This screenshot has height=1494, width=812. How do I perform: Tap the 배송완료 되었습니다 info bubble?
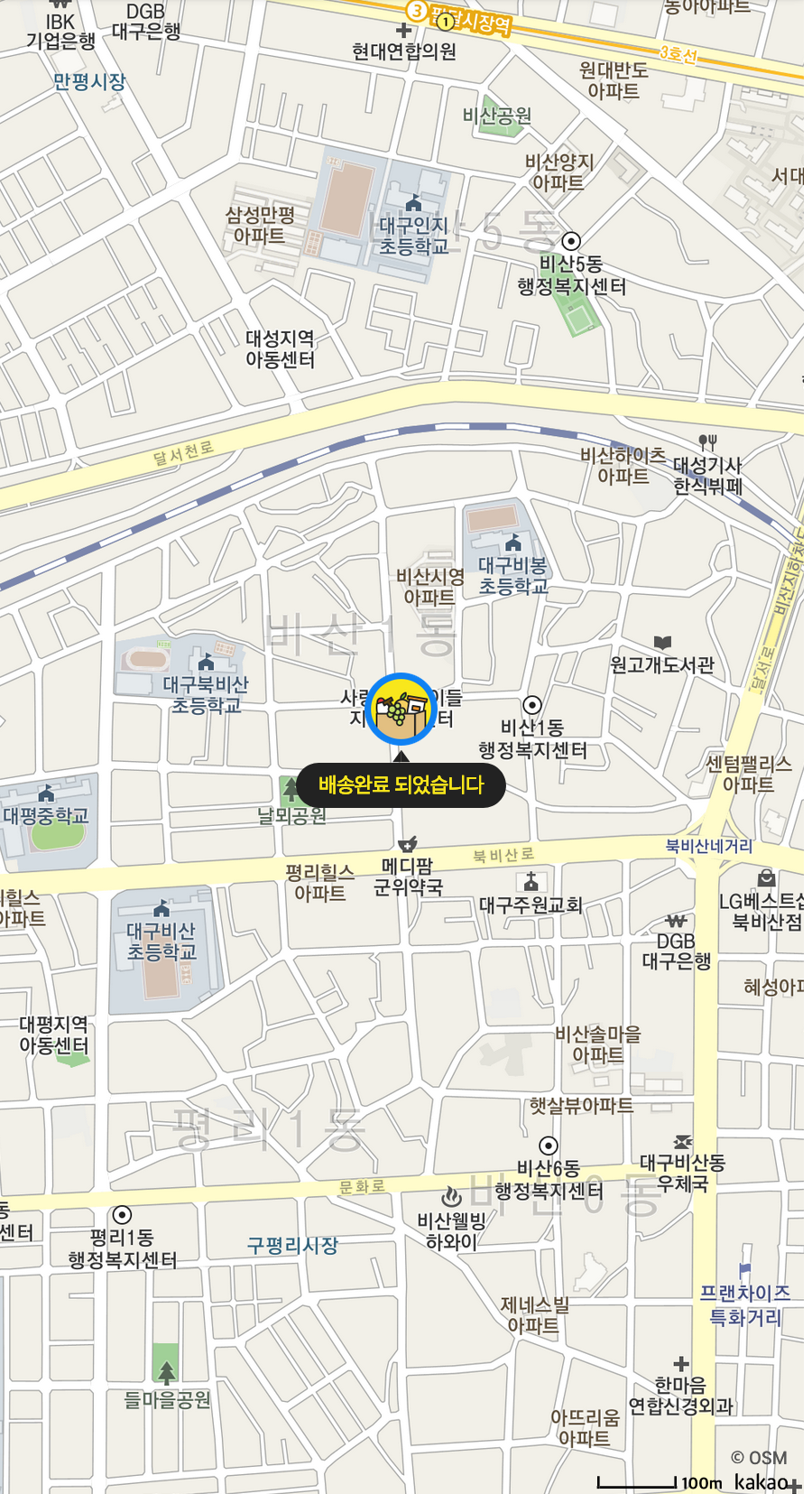(401, 784)
